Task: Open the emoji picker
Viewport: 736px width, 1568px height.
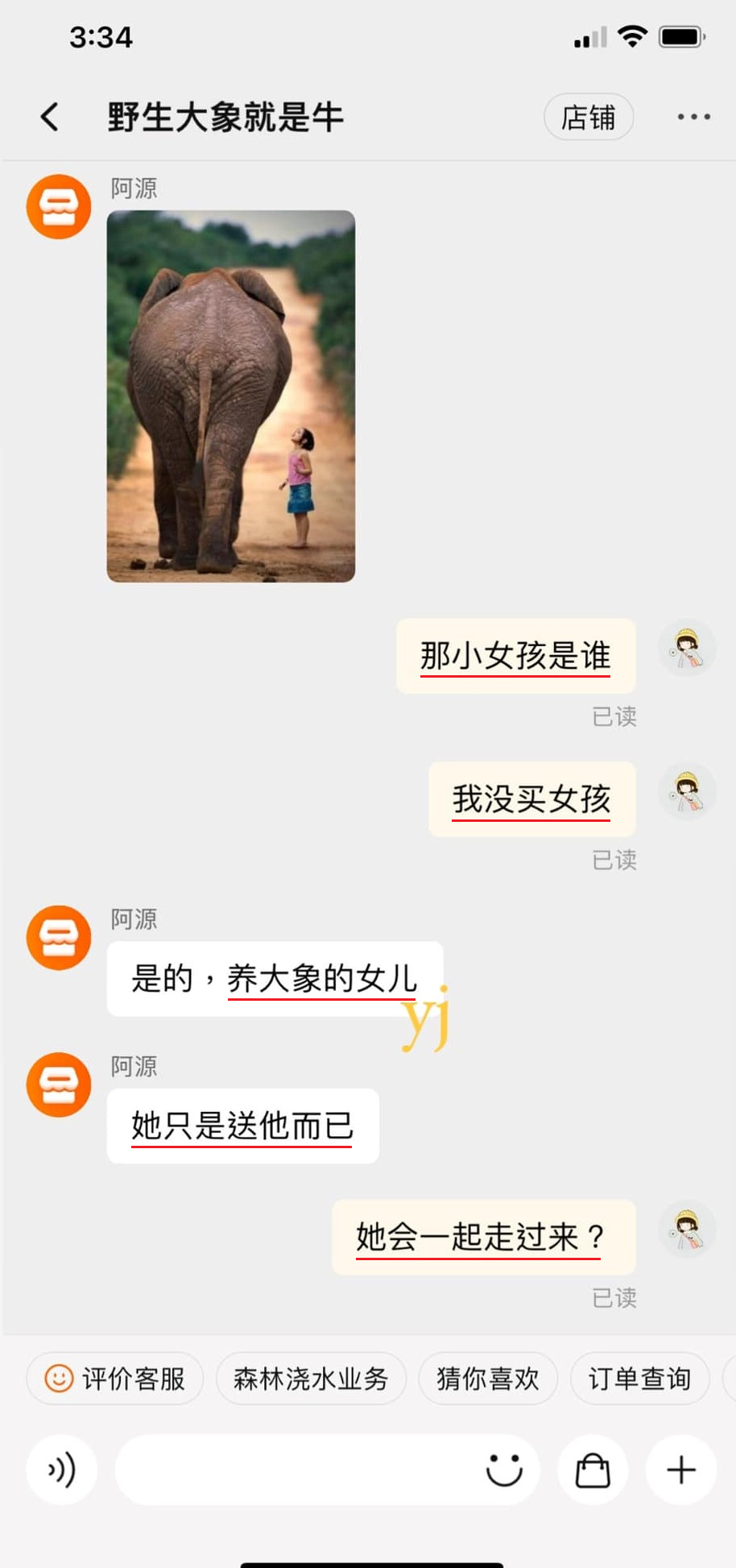Action: tap(504, 1470)
